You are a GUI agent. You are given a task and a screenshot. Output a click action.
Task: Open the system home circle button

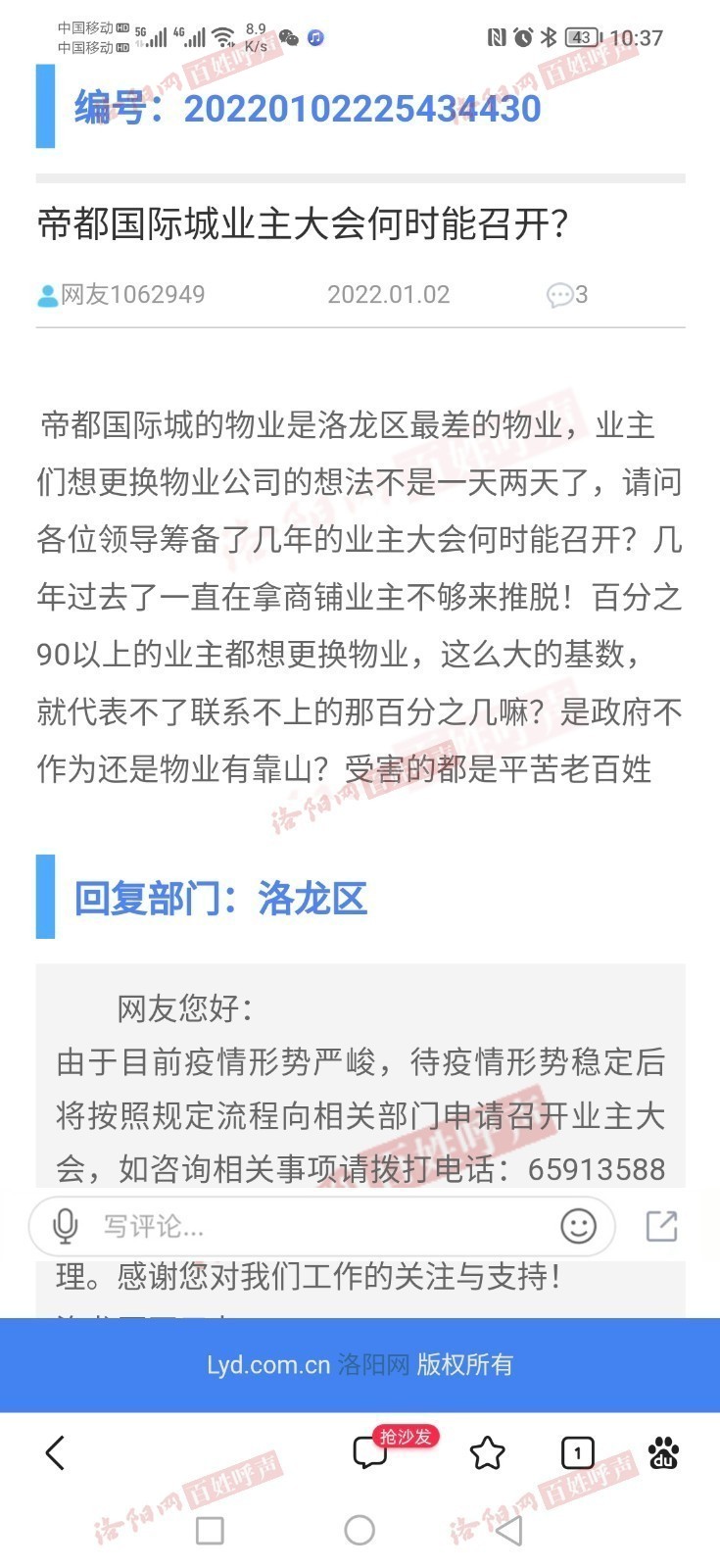coord(360,1530)
